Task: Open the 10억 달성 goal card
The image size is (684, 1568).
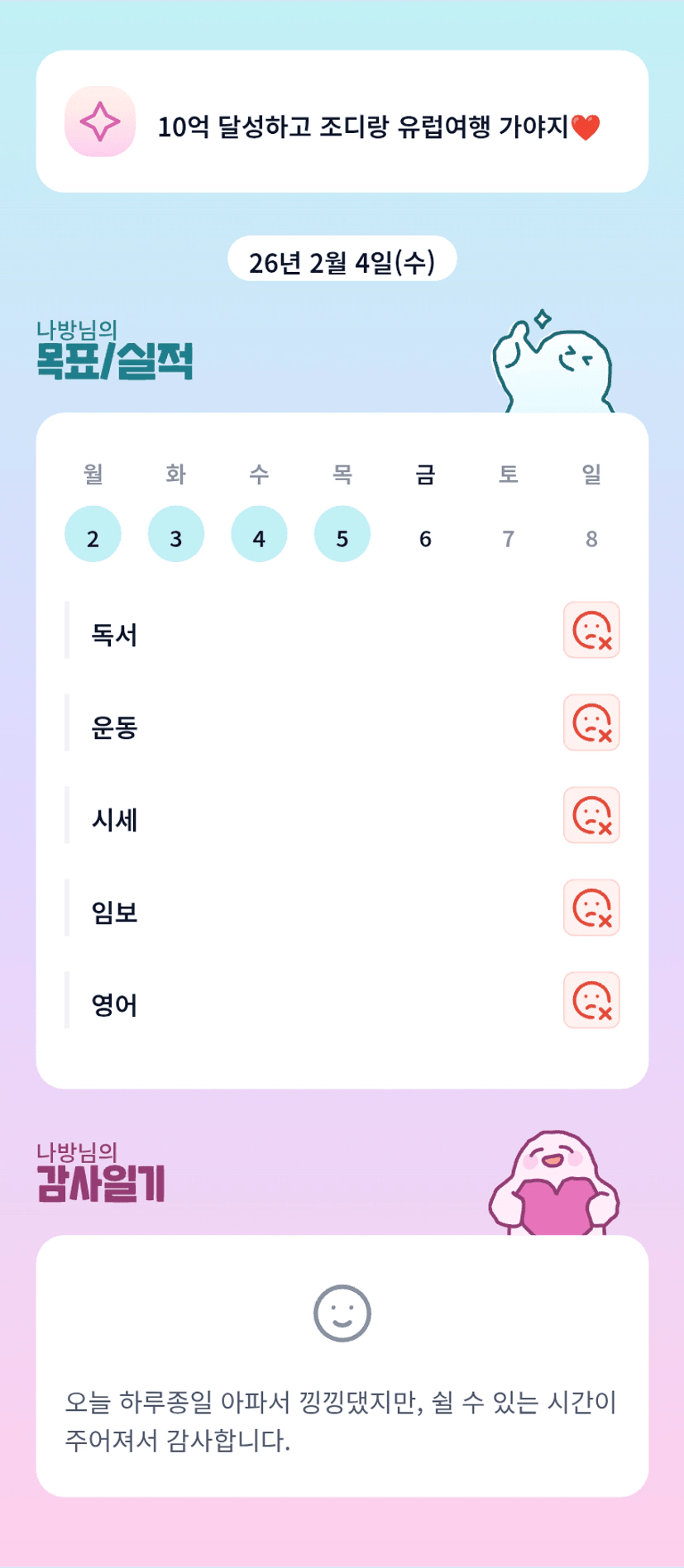Action: click(342, 122)
